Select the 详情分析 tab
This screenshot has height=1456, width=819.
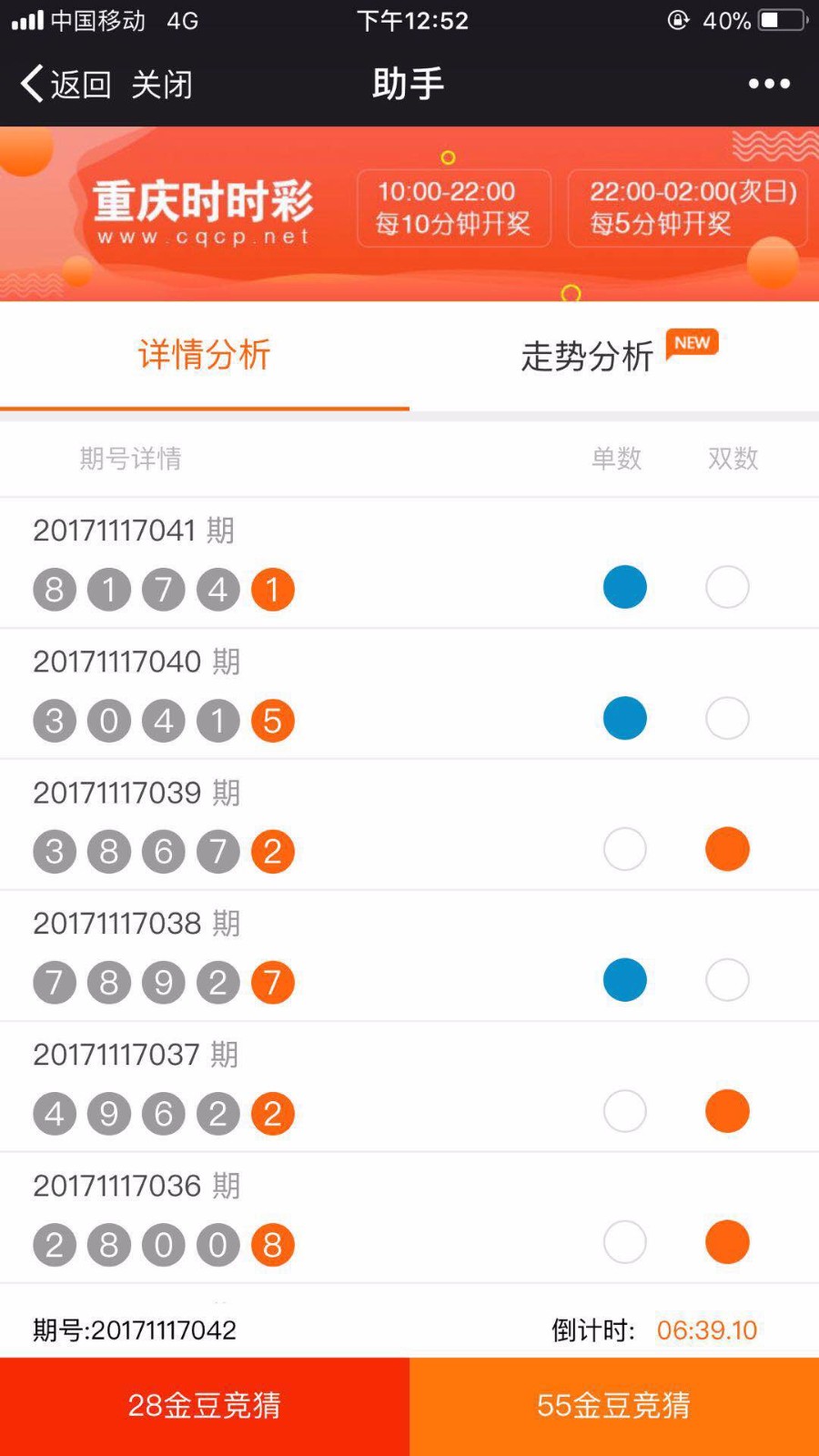205,356
